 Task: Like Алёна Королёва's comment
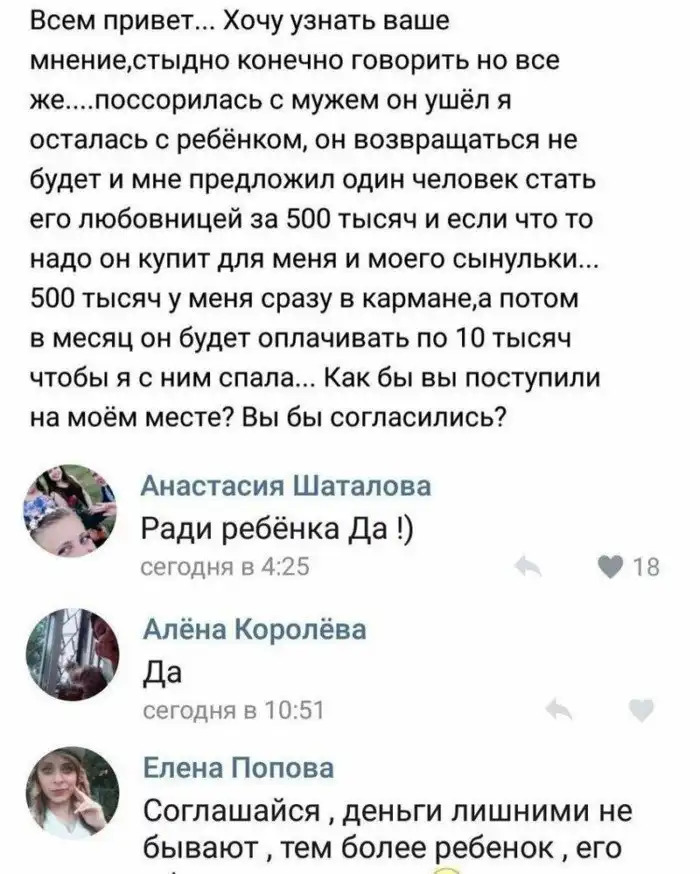[x=638, y=711]
